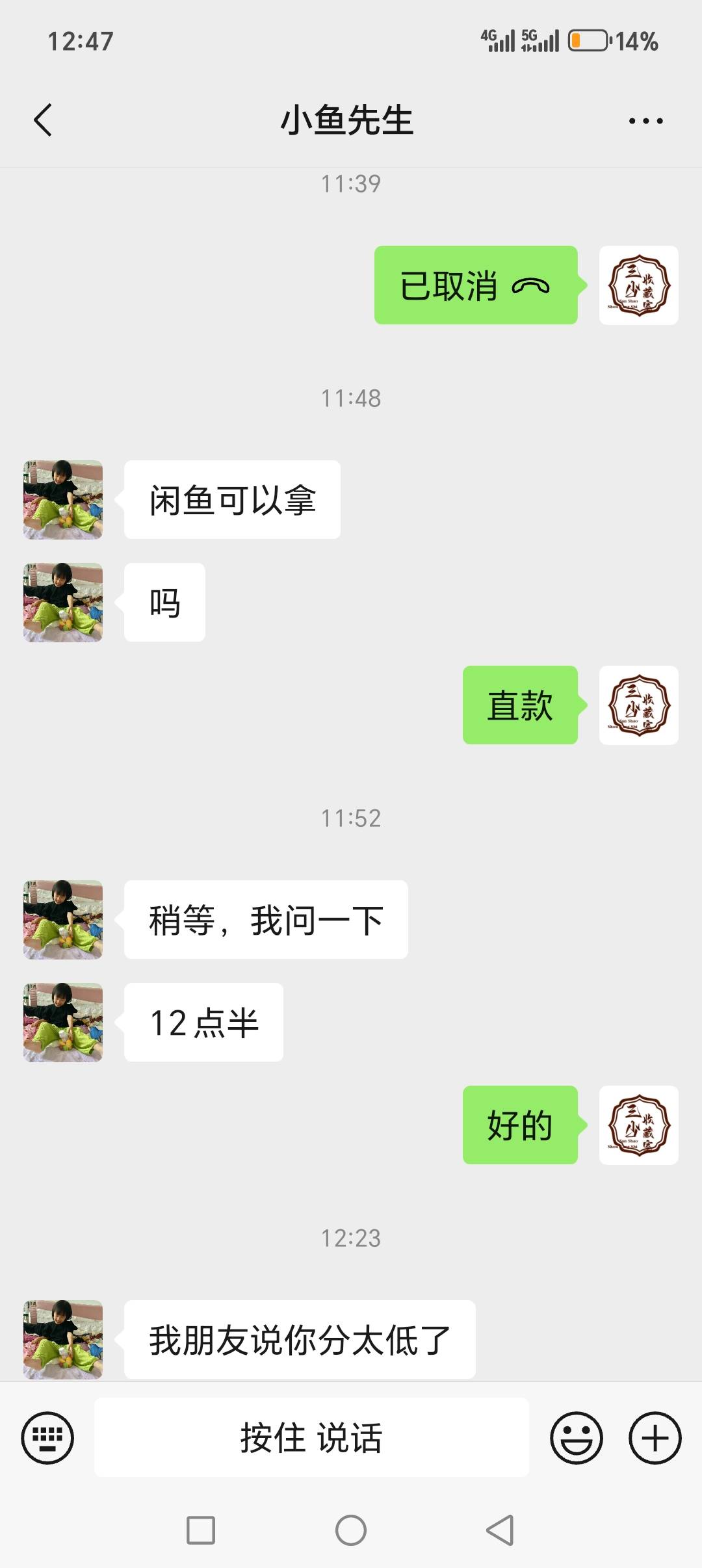Open the emoji sticker panel
The width and height of the screenshot is (702, 1568).
(x=577, y=1437)
